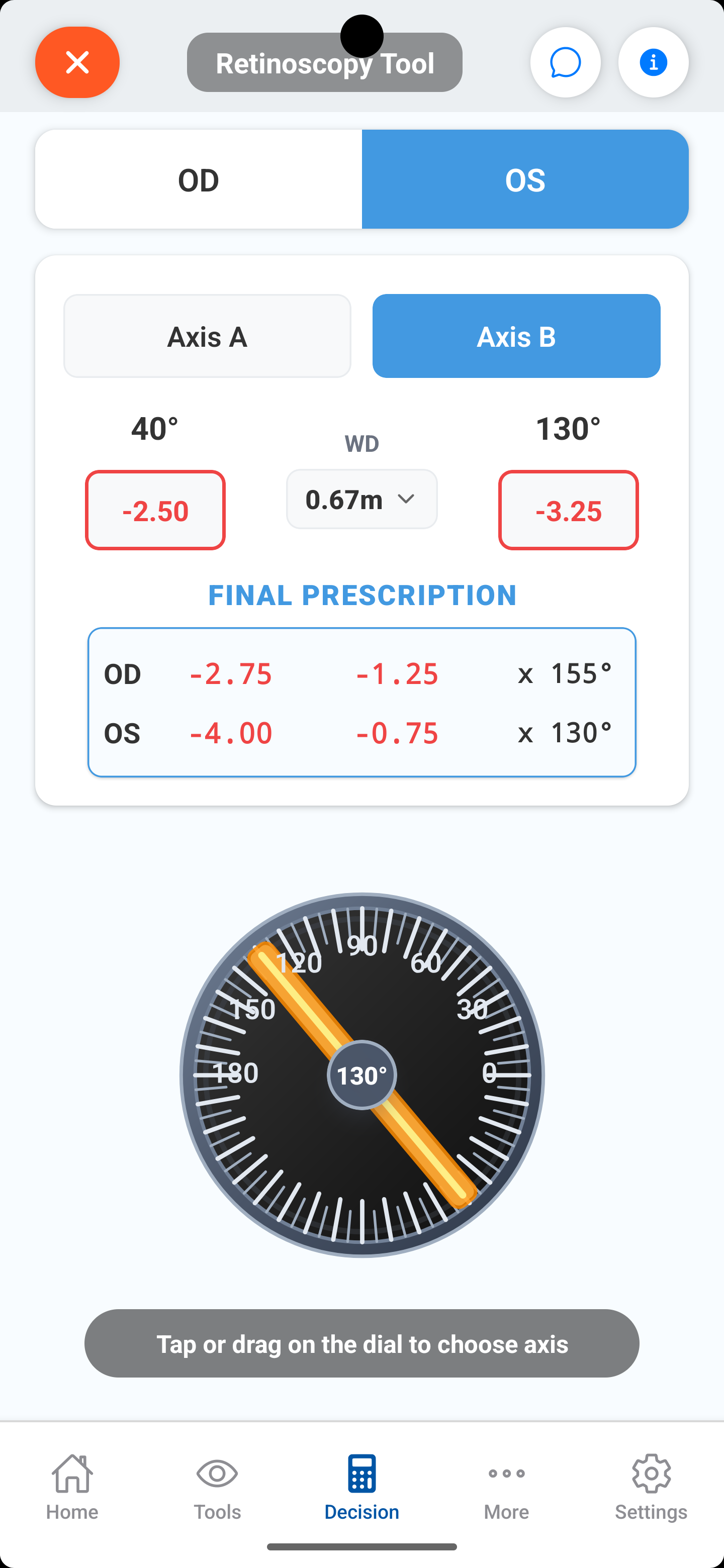Tap the Final Prescription results box
This screenshot has height=1568, width=724.
361,701
